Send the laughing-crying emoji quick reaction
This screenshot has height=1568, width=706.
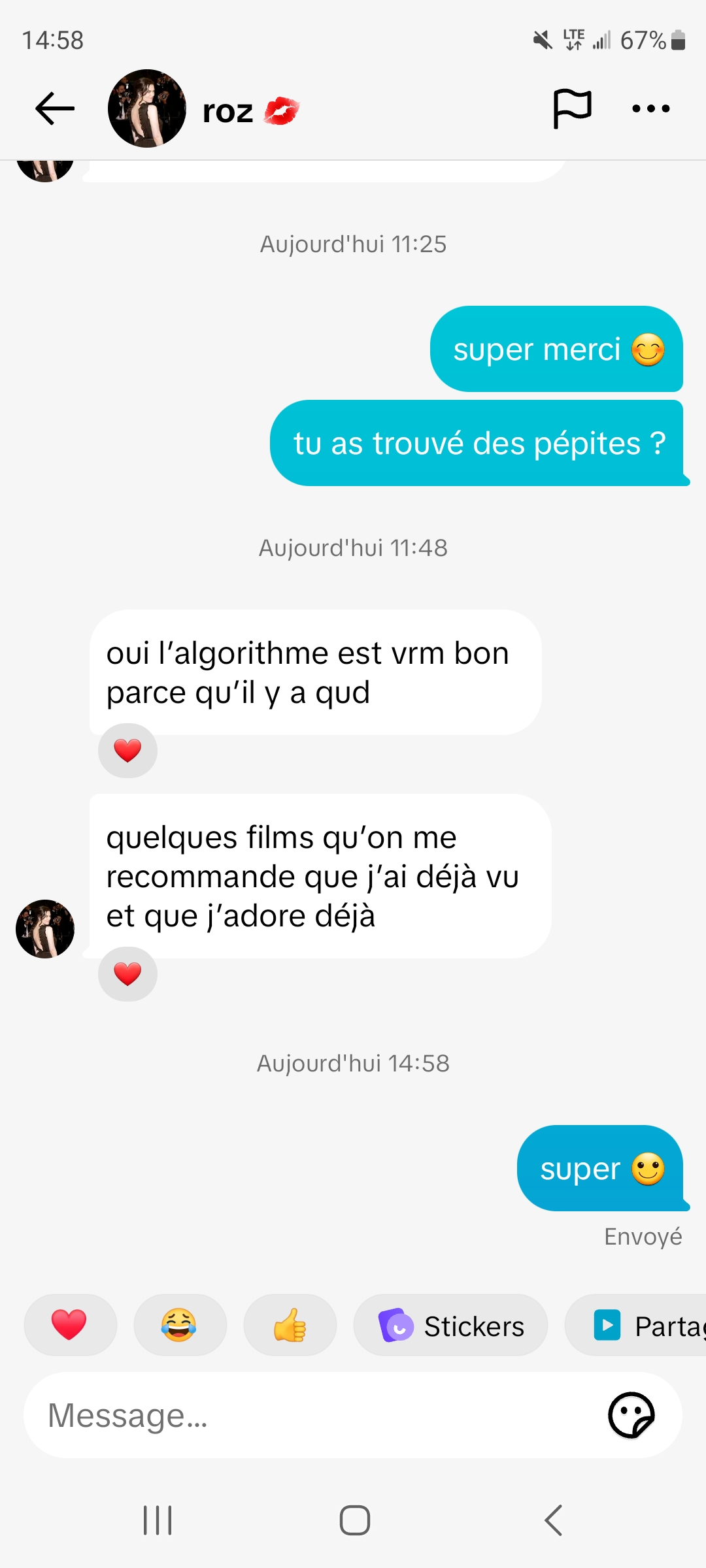pos(179,1326)
